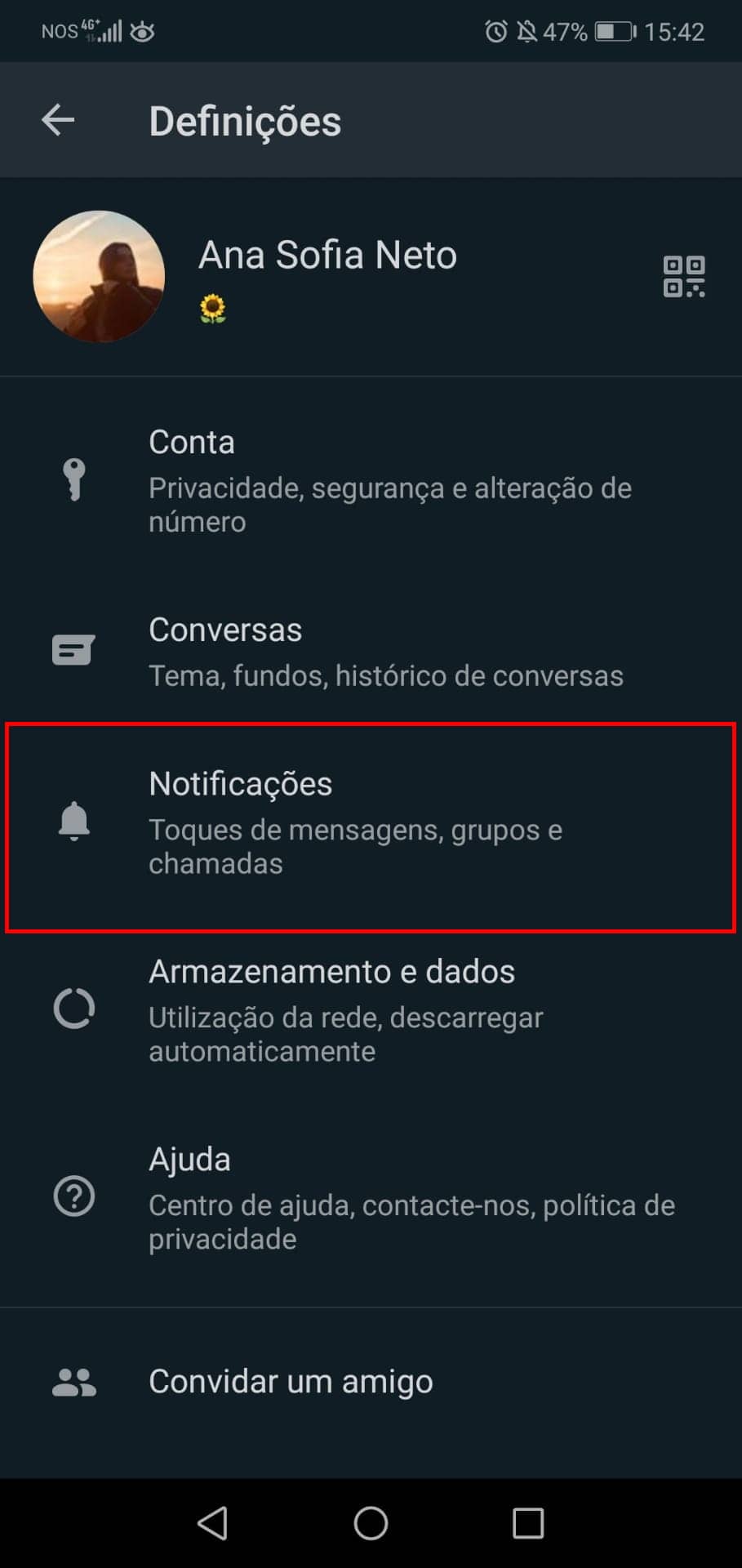Open the QR code icon
The image size is (742, 1568).
684,277
